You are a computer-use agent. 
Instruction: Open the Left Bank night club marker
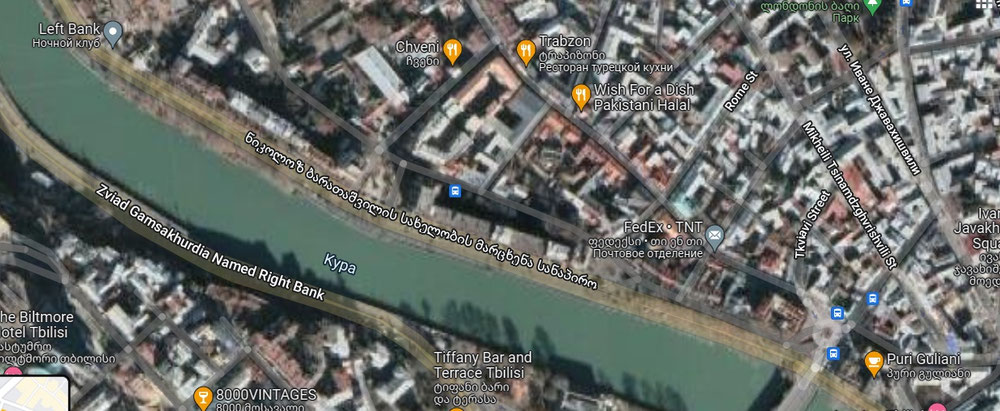[x=113, y=35]
